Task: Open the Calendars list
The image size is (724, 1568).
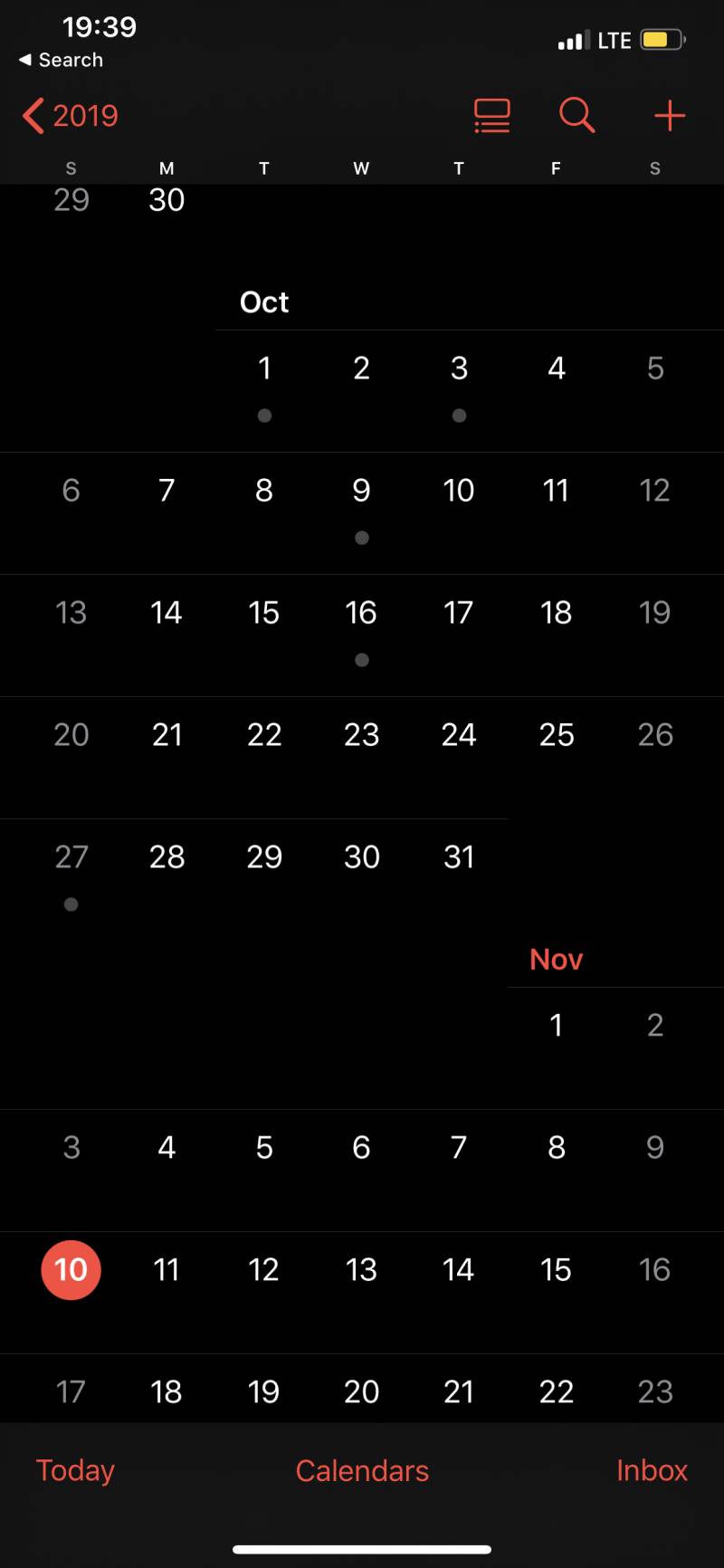Action: pyautogui.click(x=362, y=1470)
